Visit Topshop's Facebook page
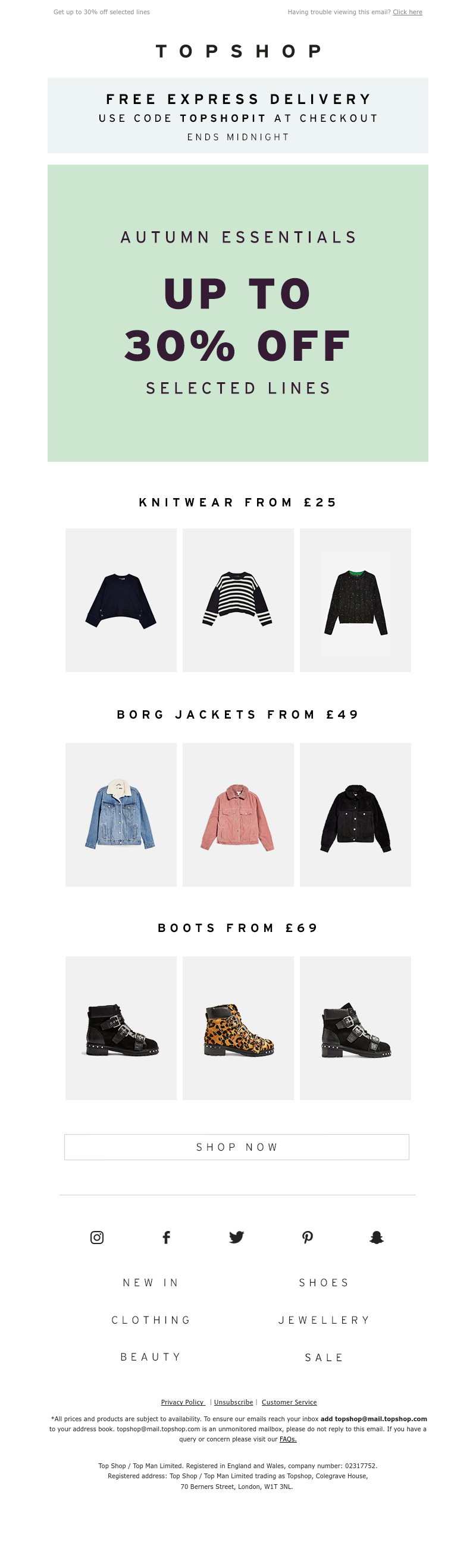476x1568 pixels. pos(167,1237)
